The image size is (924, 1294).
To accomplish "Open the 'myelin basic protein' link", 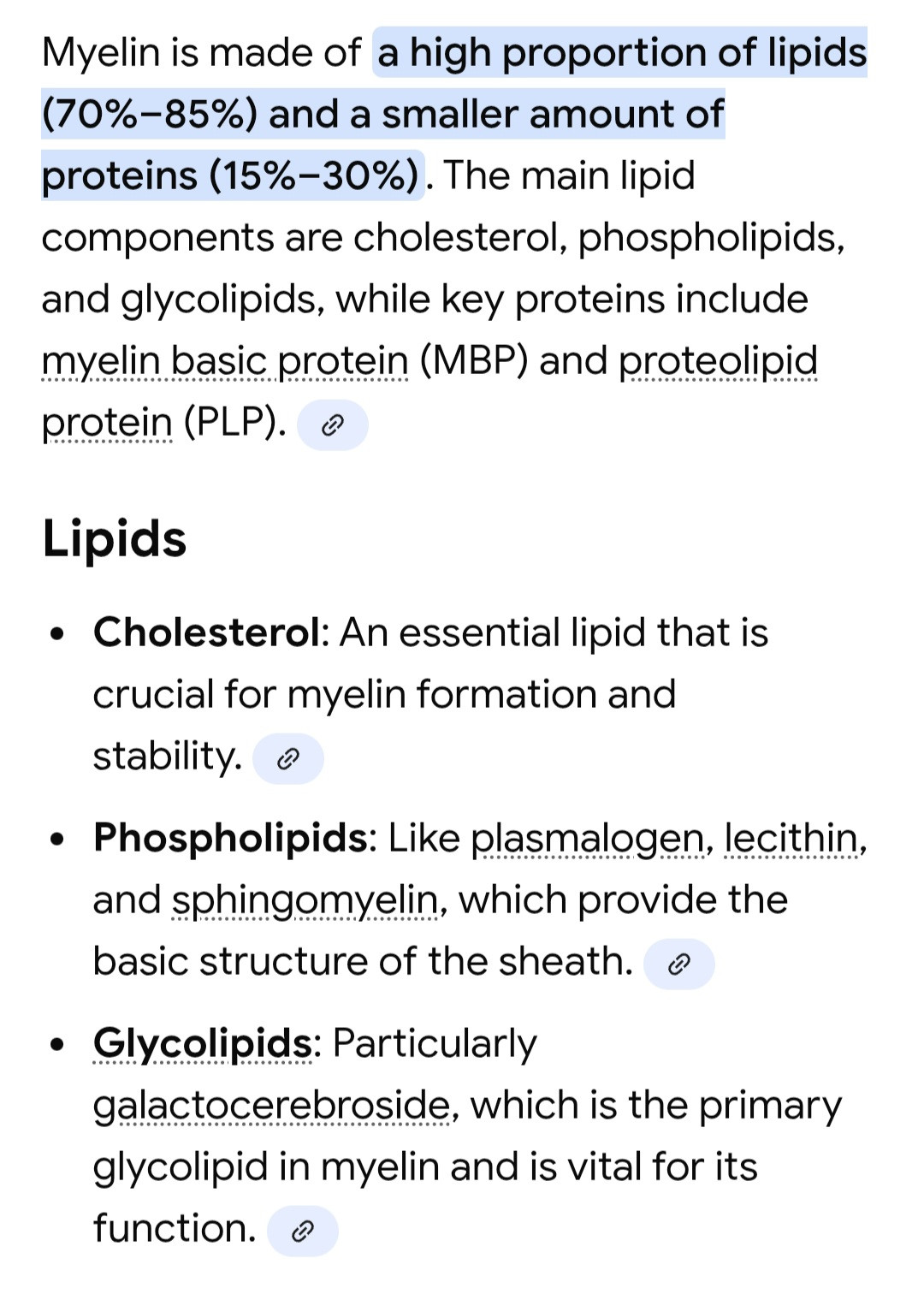I will pyautogui.click(x=225, y=360).
